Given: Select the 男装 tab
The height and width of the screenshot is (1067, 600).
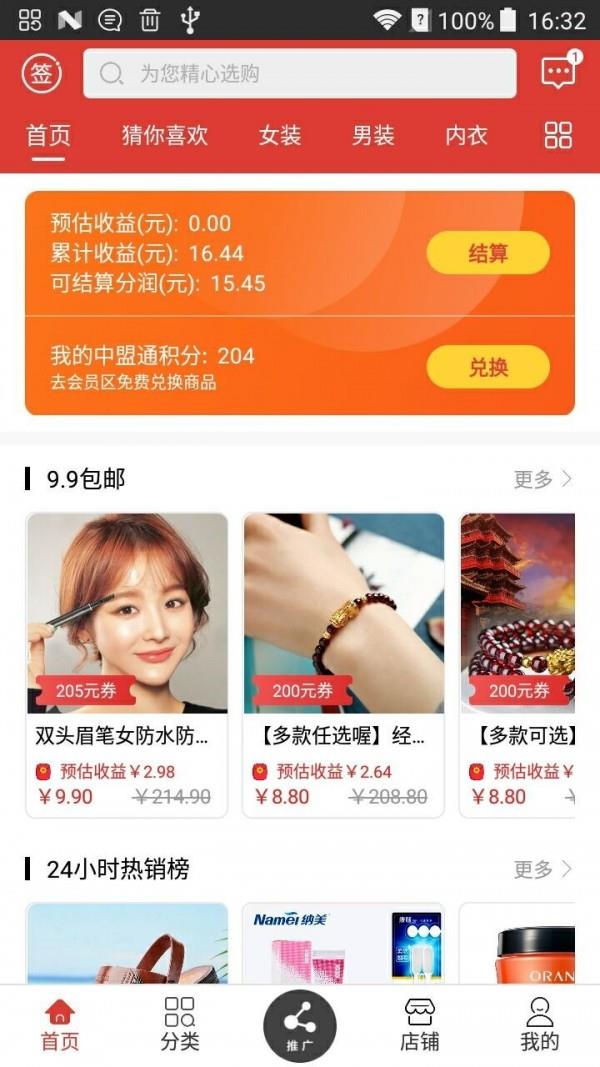Looking at the screenshot, I should pyautogui.click(x=373, y=135).
